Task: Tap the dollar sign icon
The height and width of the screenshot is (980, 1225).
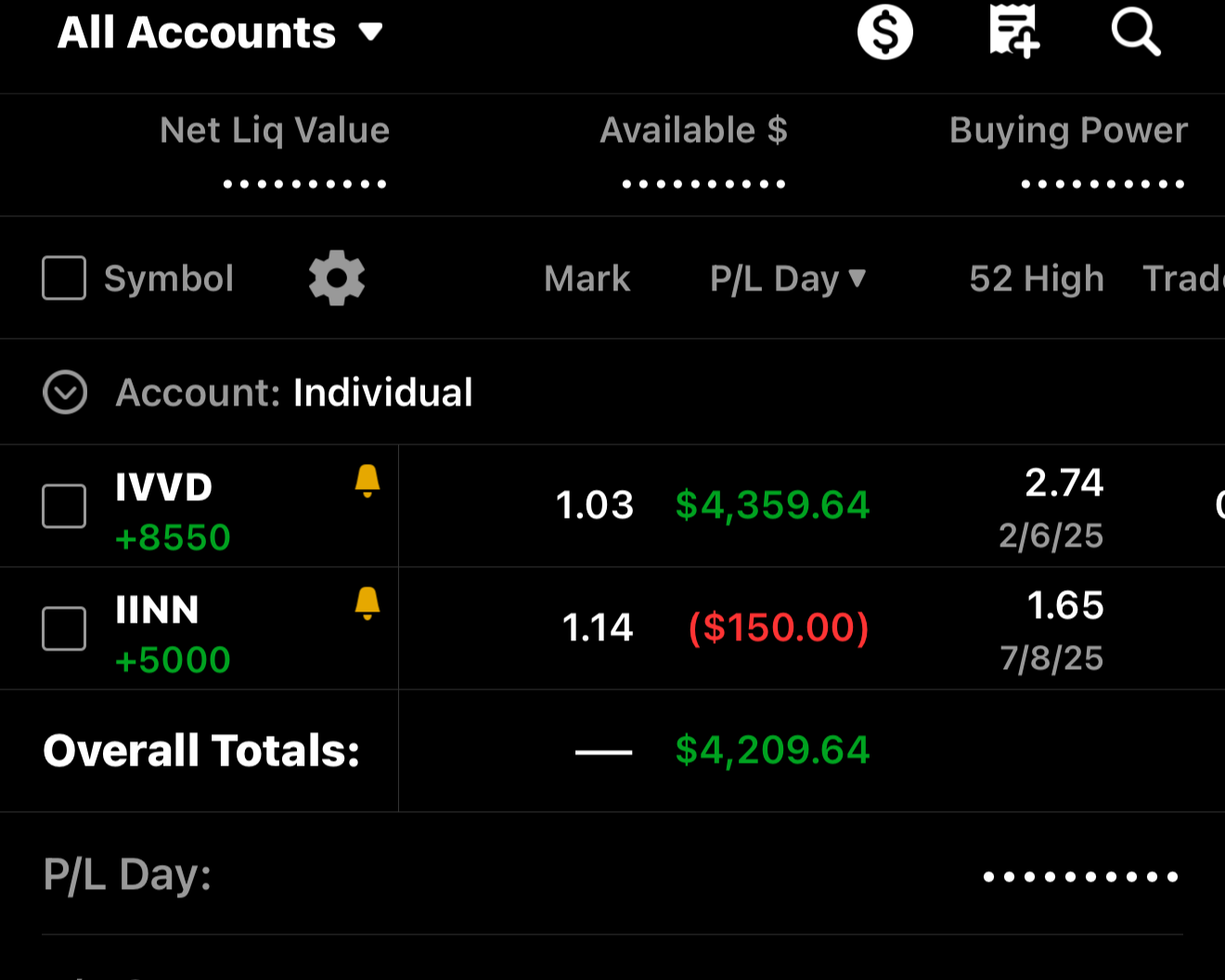Action: pyautogui.click(x=884, y=33)
